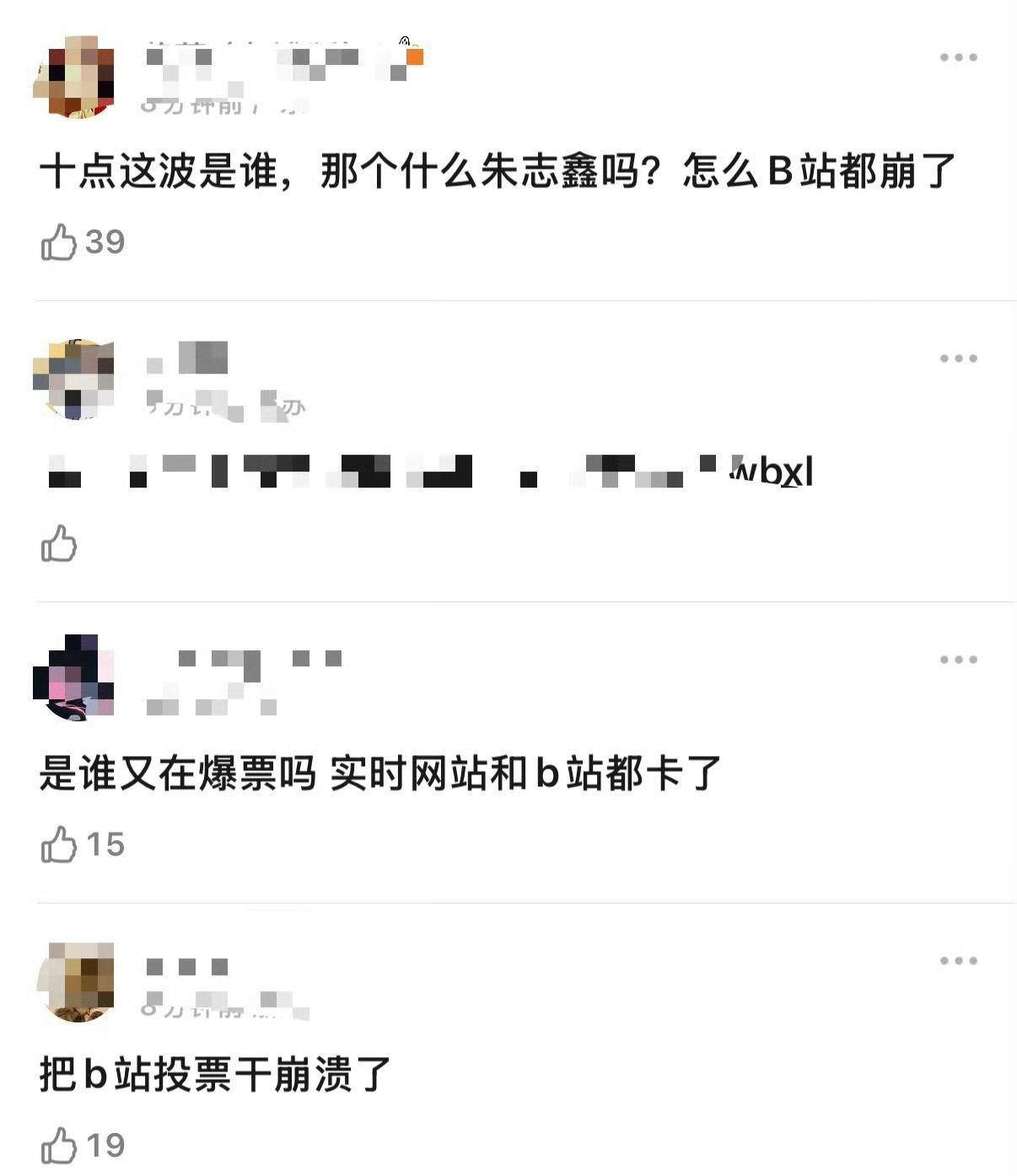
Task: Like the comment ending with wbxl
Action: pyautogui.click(x=59, y=543)
